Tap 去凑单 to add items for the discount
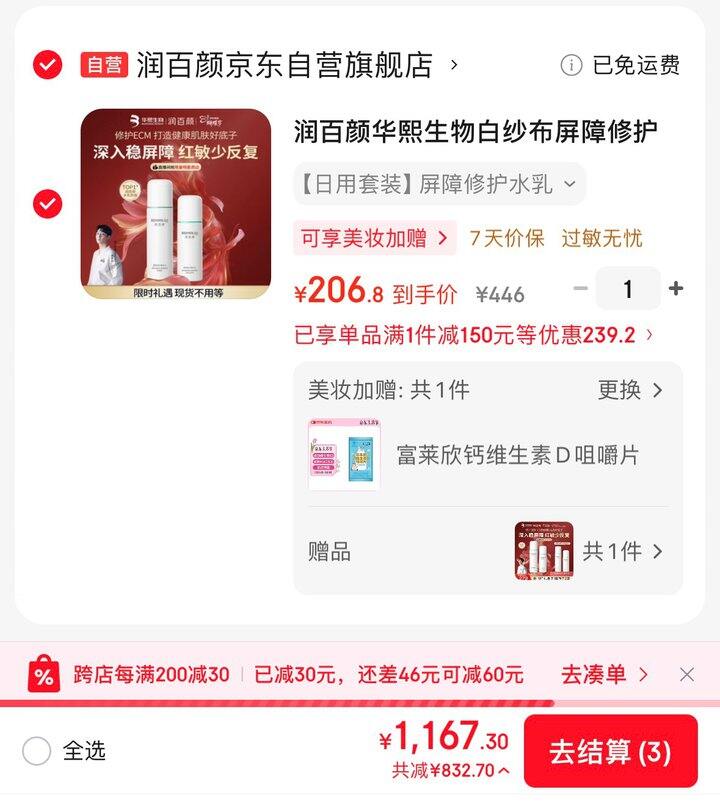720x806 pixels. (x=604, y=675)
